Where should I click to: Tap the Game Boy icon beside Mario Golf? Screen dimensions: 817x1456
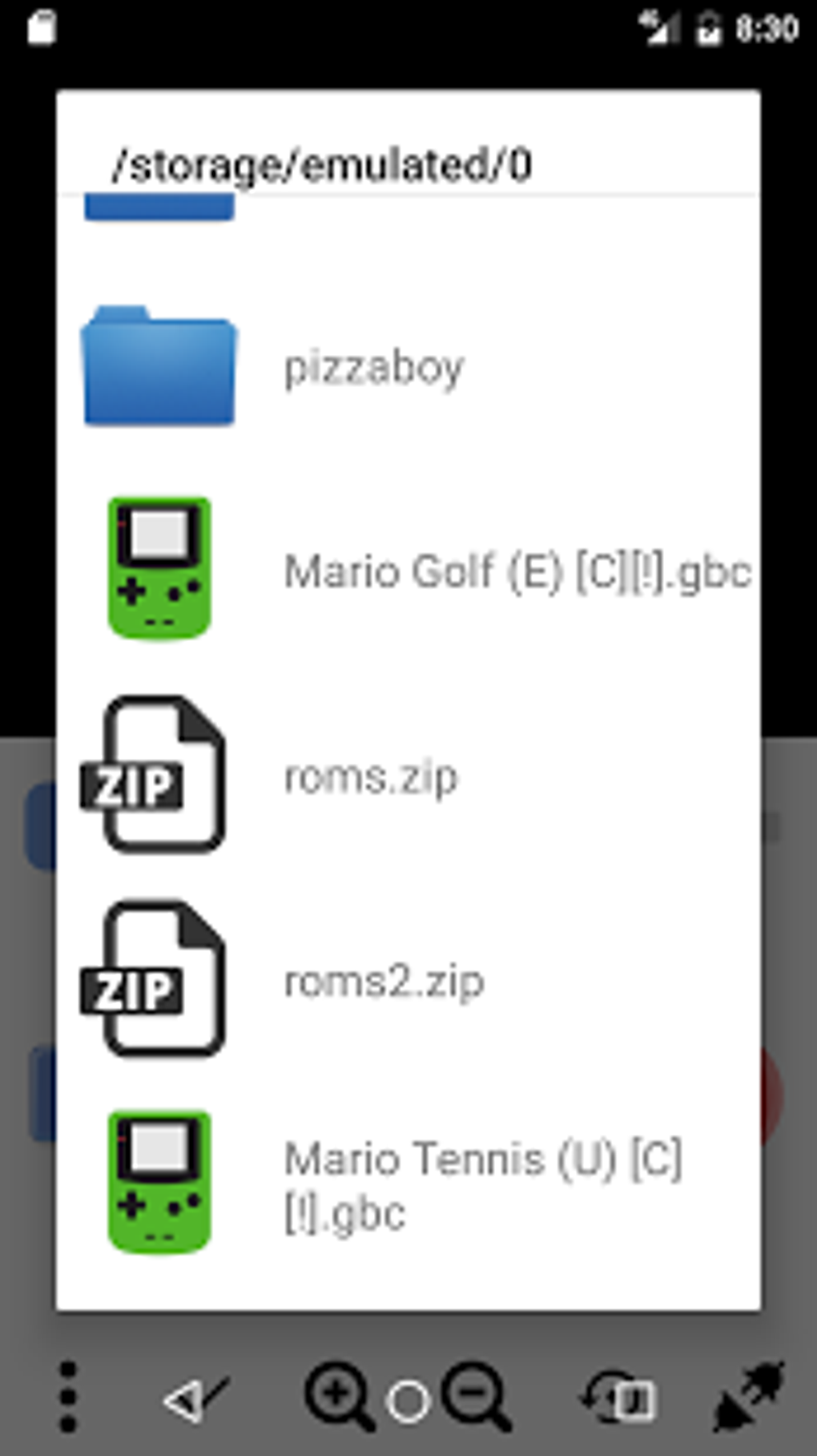[x=158, y=569]
